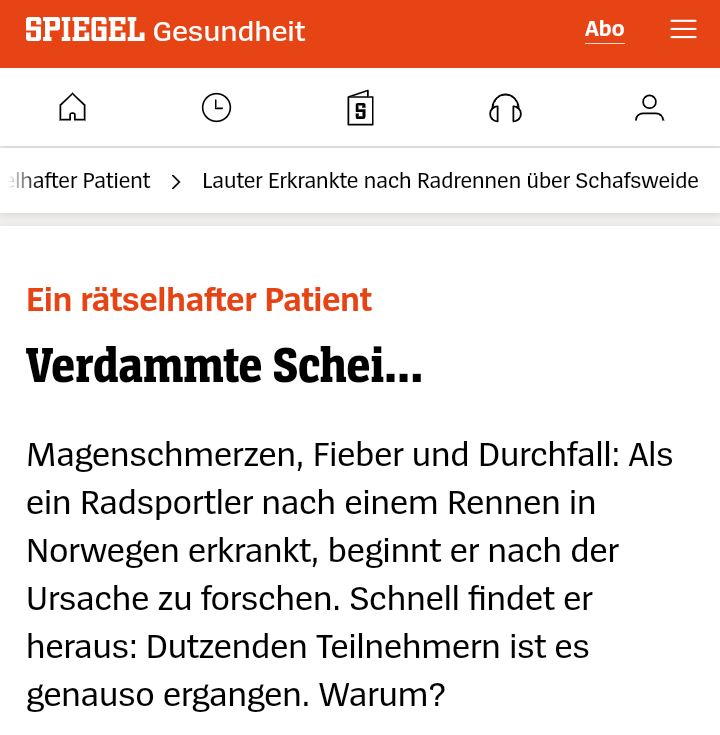Open the Radrennen über Schafsweide breadcrumb

point(450,181)
